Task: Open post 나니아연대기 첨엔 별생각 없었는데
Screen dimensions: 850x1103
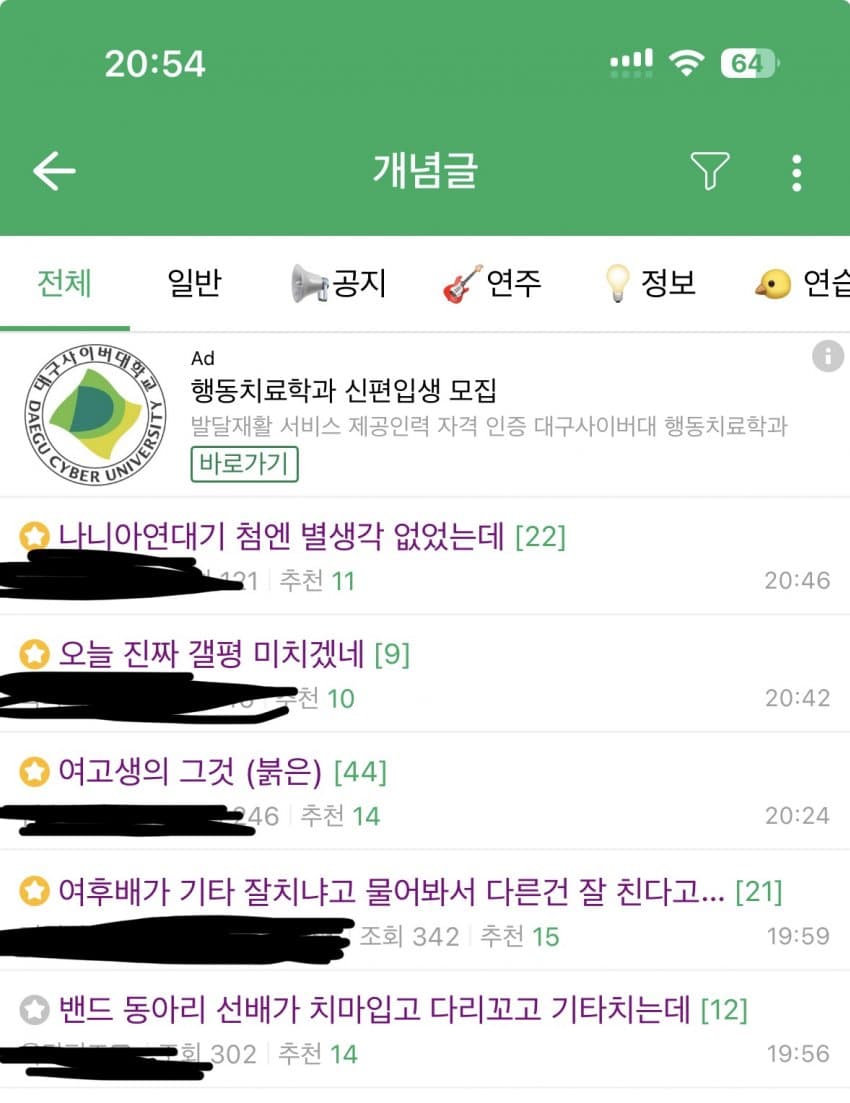Action: tap(280, 537)
